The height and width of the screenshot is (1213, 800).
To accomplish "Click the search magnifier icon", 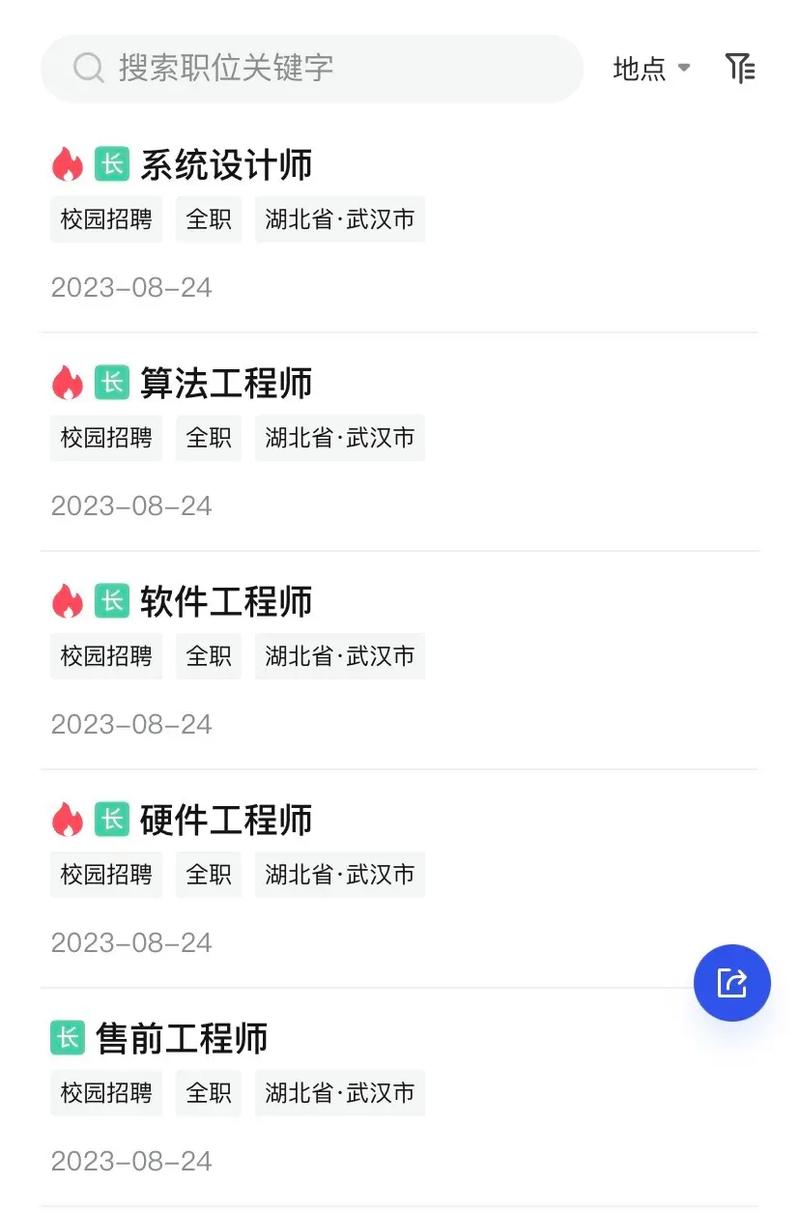I will click(88, 68).
